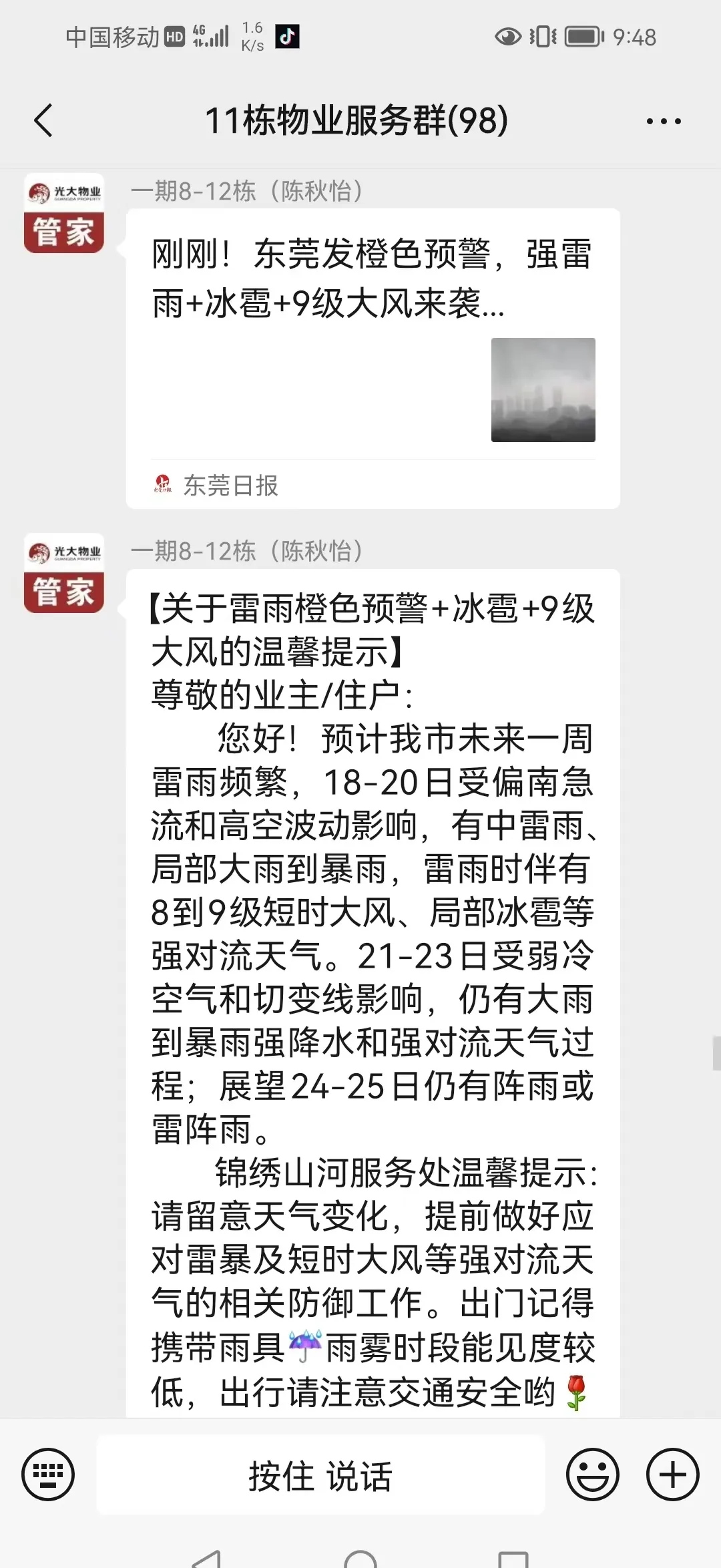Viewport: 721px width, 1568px height.
Task: Open the group chat options menu
Action: point(664,122)
